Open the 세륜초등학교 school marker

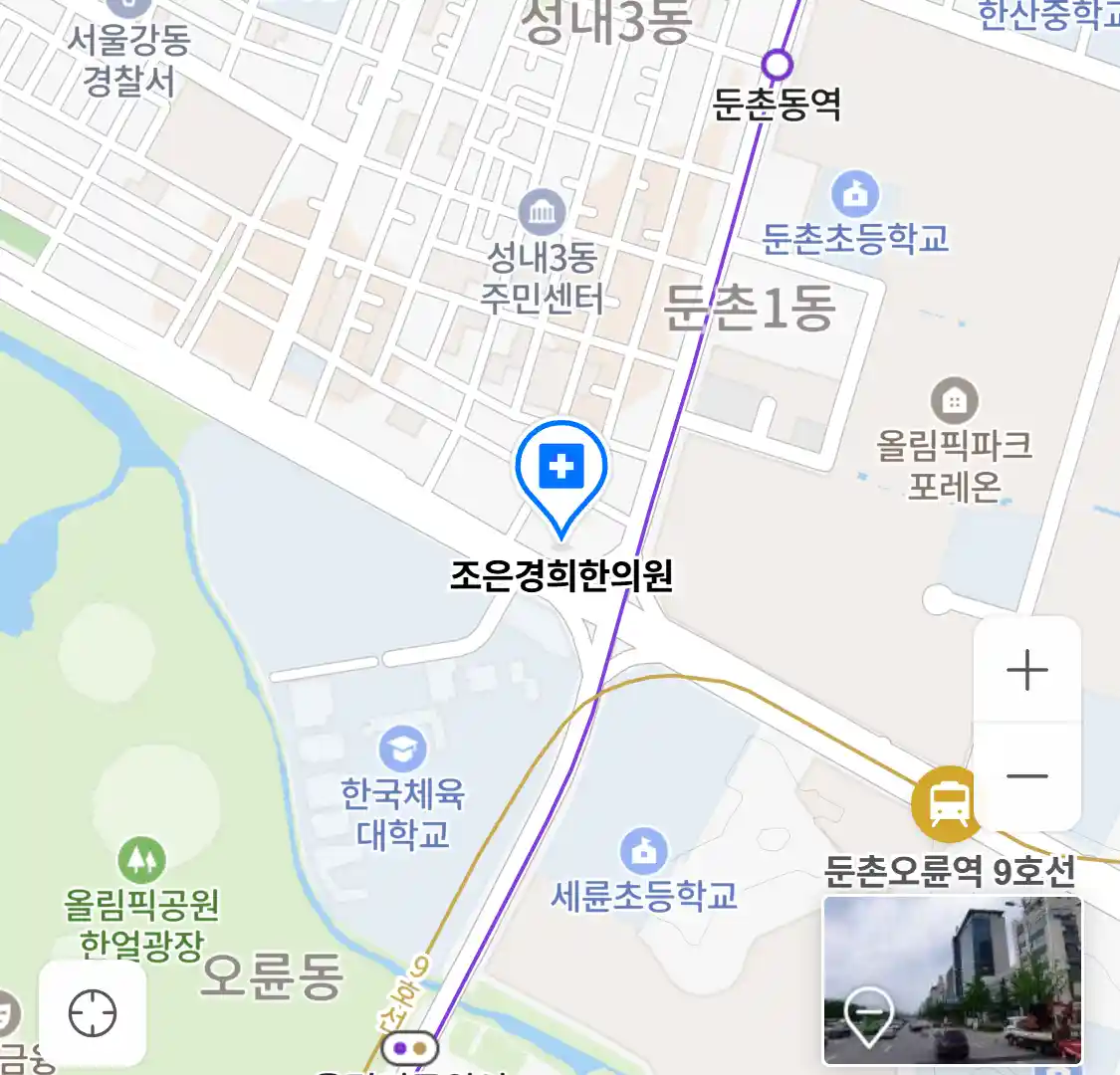tap(644, 851)
